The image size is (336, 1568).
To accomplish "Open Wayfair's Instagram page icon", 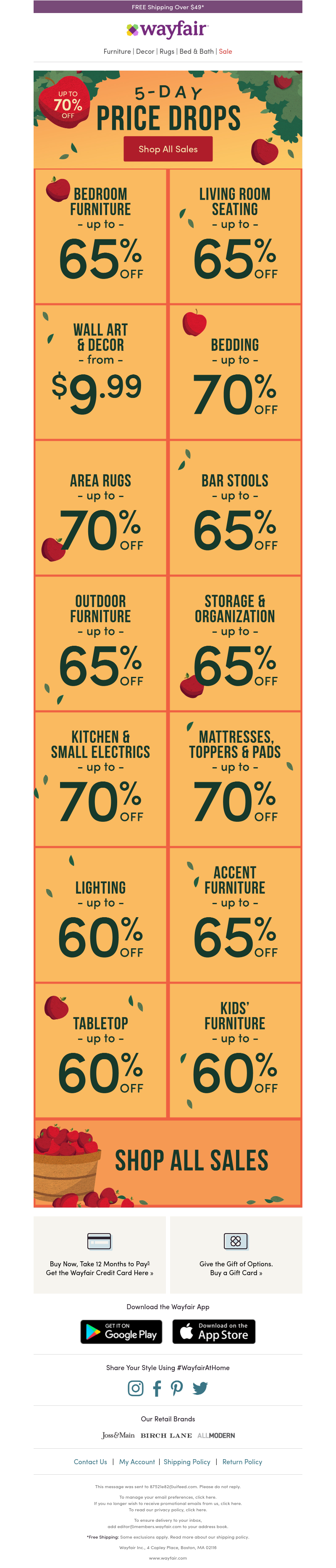I will [x=135, y=1388].
